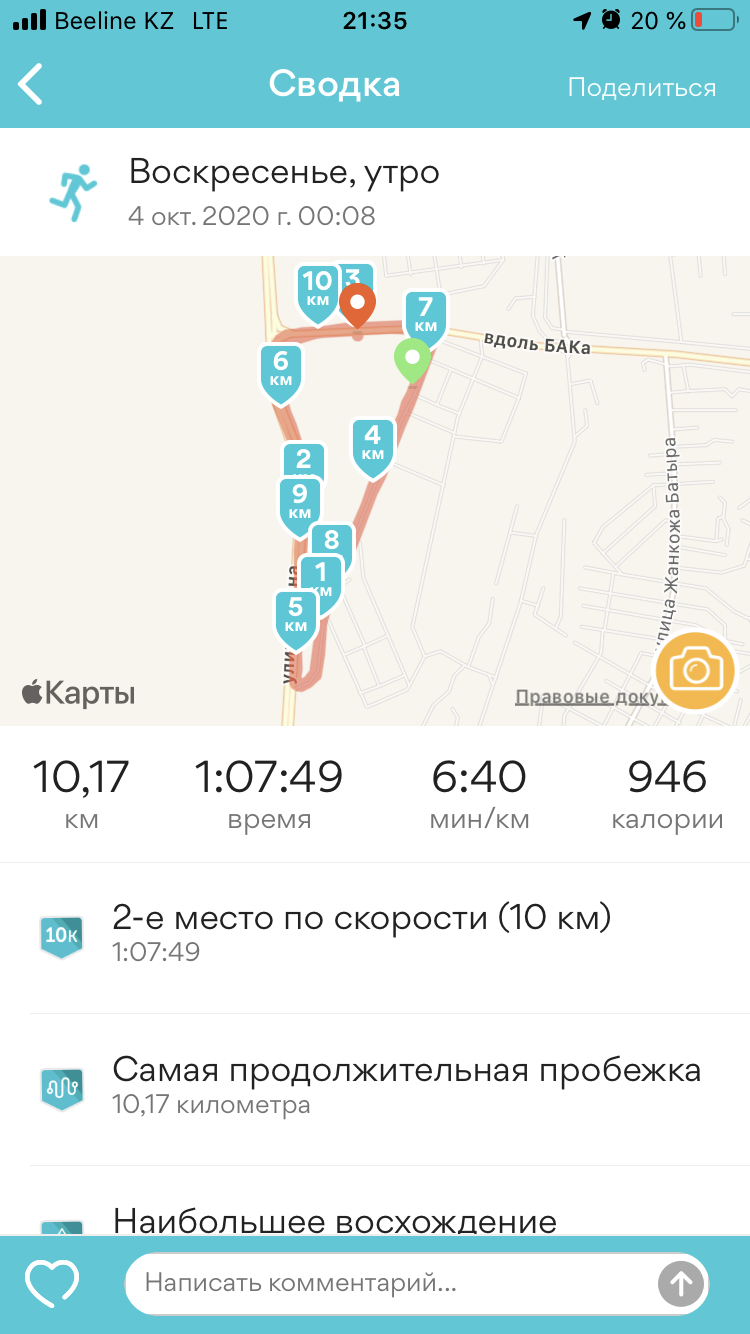The height and width of the screenshot is (1334, 750).
Task: Open the Правовые документы link on the map
Action: 585,697
